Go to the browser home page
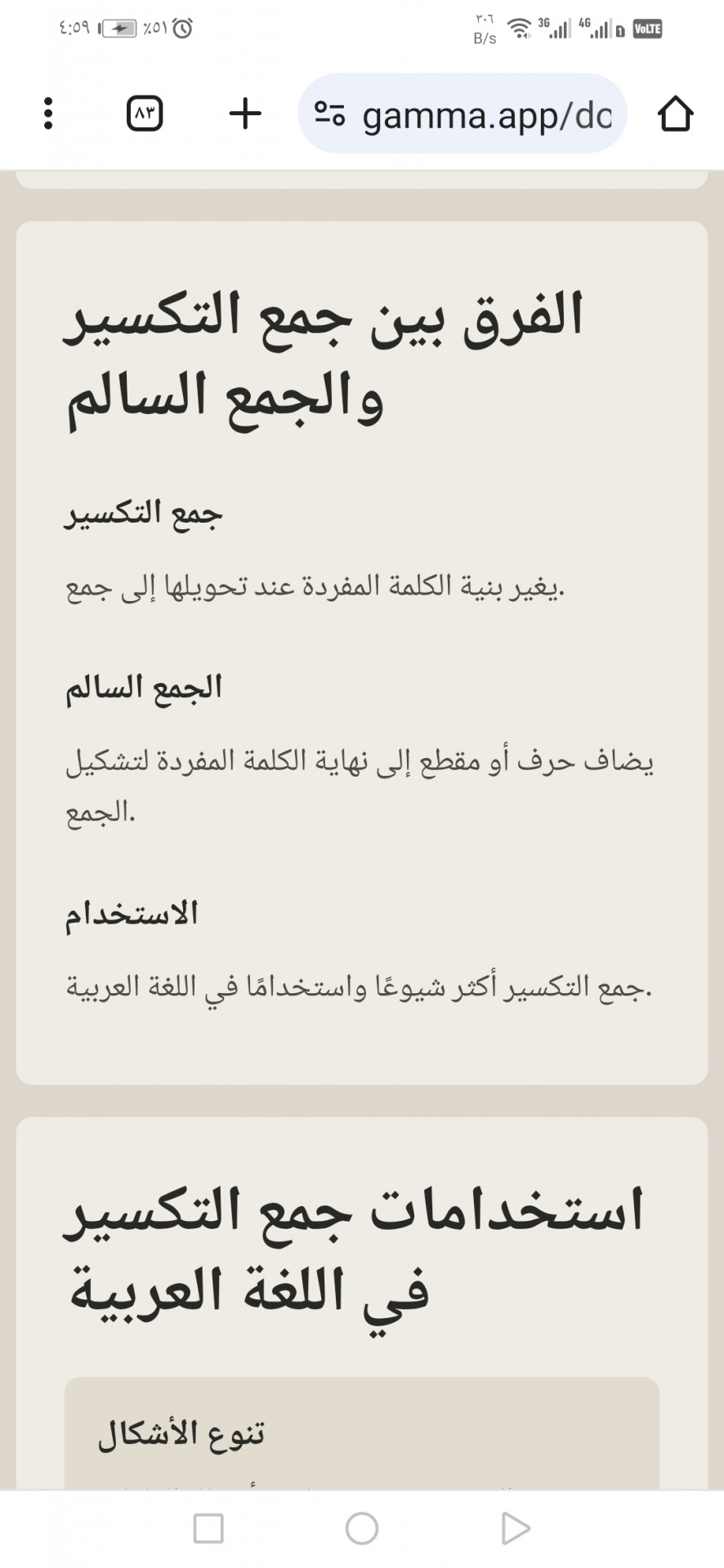Screen dimensions: 724x1568 675,114
